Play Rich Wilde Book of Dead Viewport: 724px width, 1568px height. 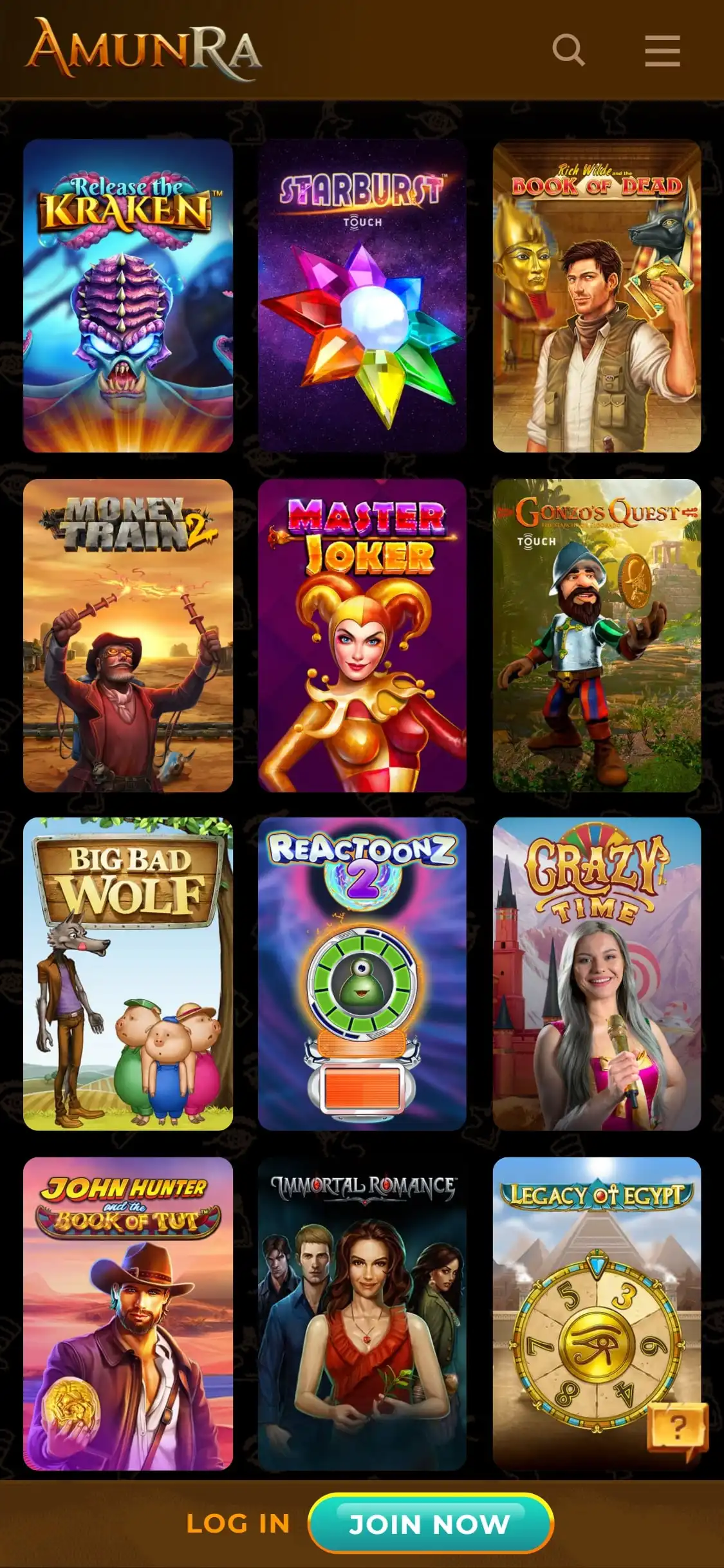597,295
